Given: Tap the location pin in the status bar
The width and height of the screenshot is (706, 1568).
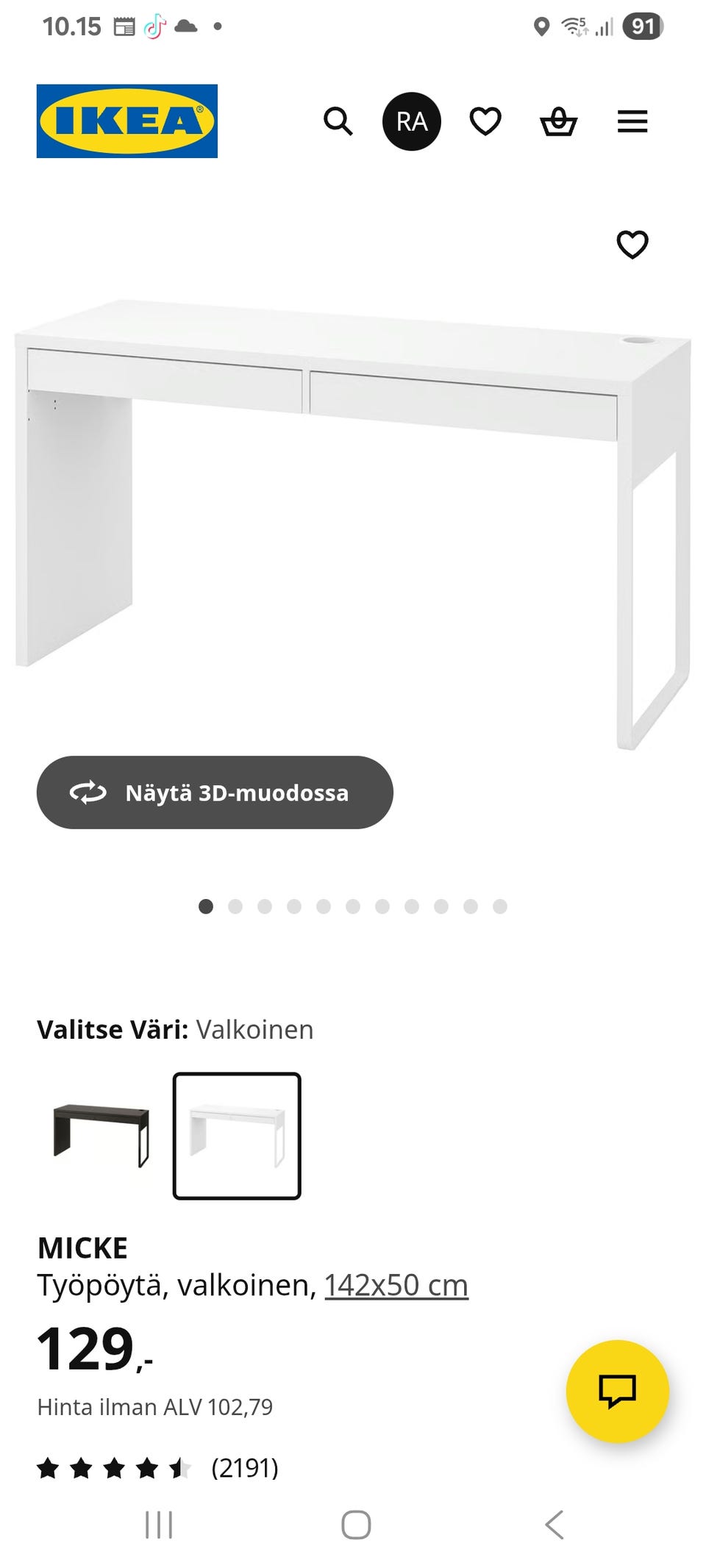Looking at the screenshot, I should (542, 27).
